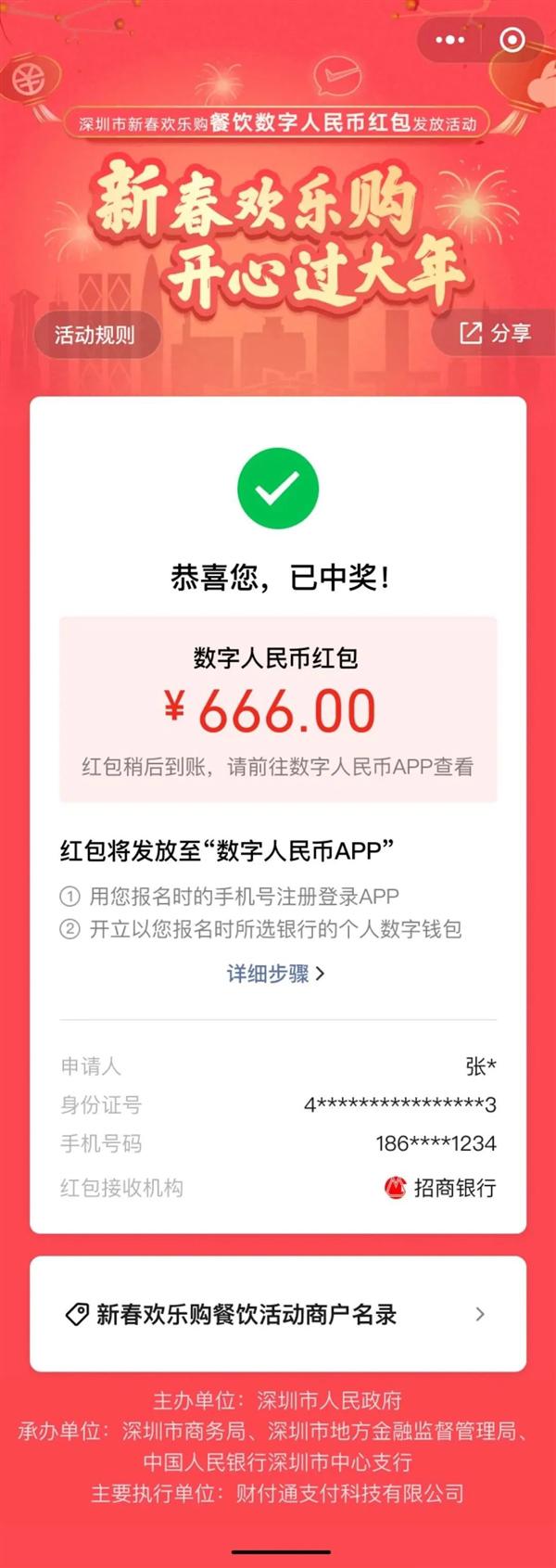Open 新春欢乐购餐饮活动商户名录 merchant list

(x=277, y=1314)
